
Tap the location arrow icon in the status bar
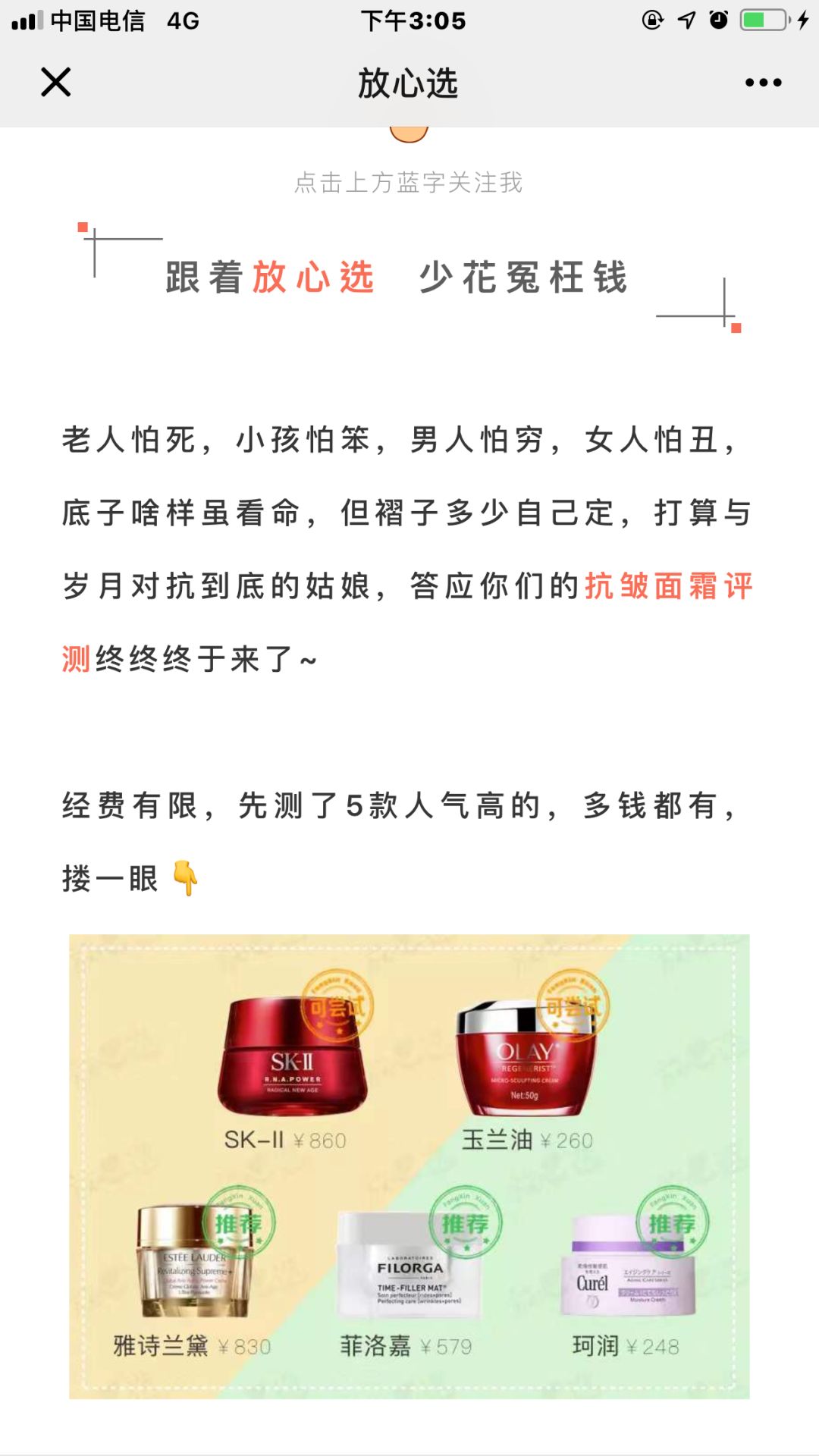(x=685, y=19)
